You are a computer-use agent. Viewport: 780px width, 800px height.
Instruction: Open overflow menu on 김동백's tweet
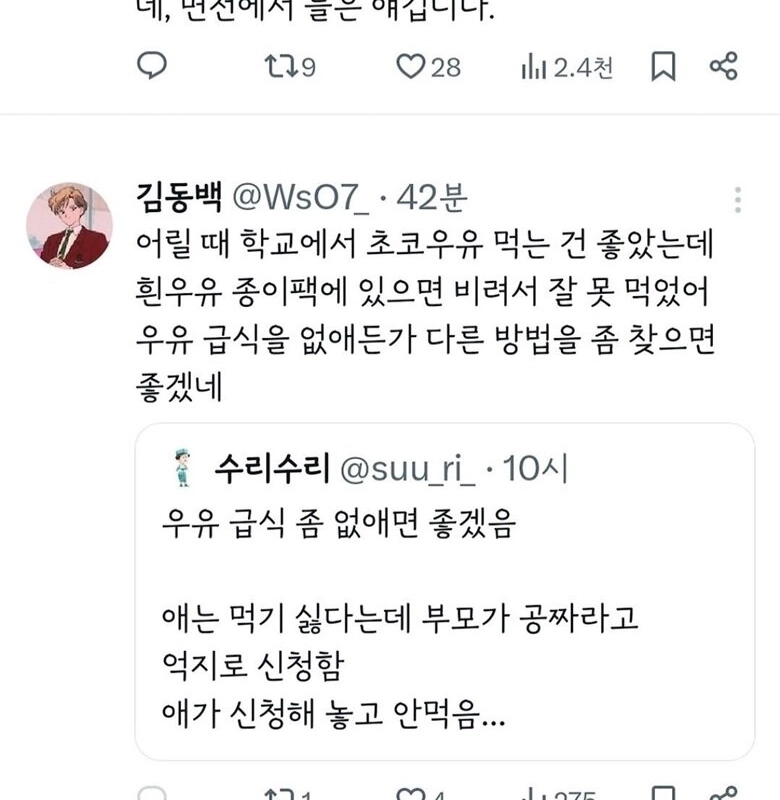737,199
